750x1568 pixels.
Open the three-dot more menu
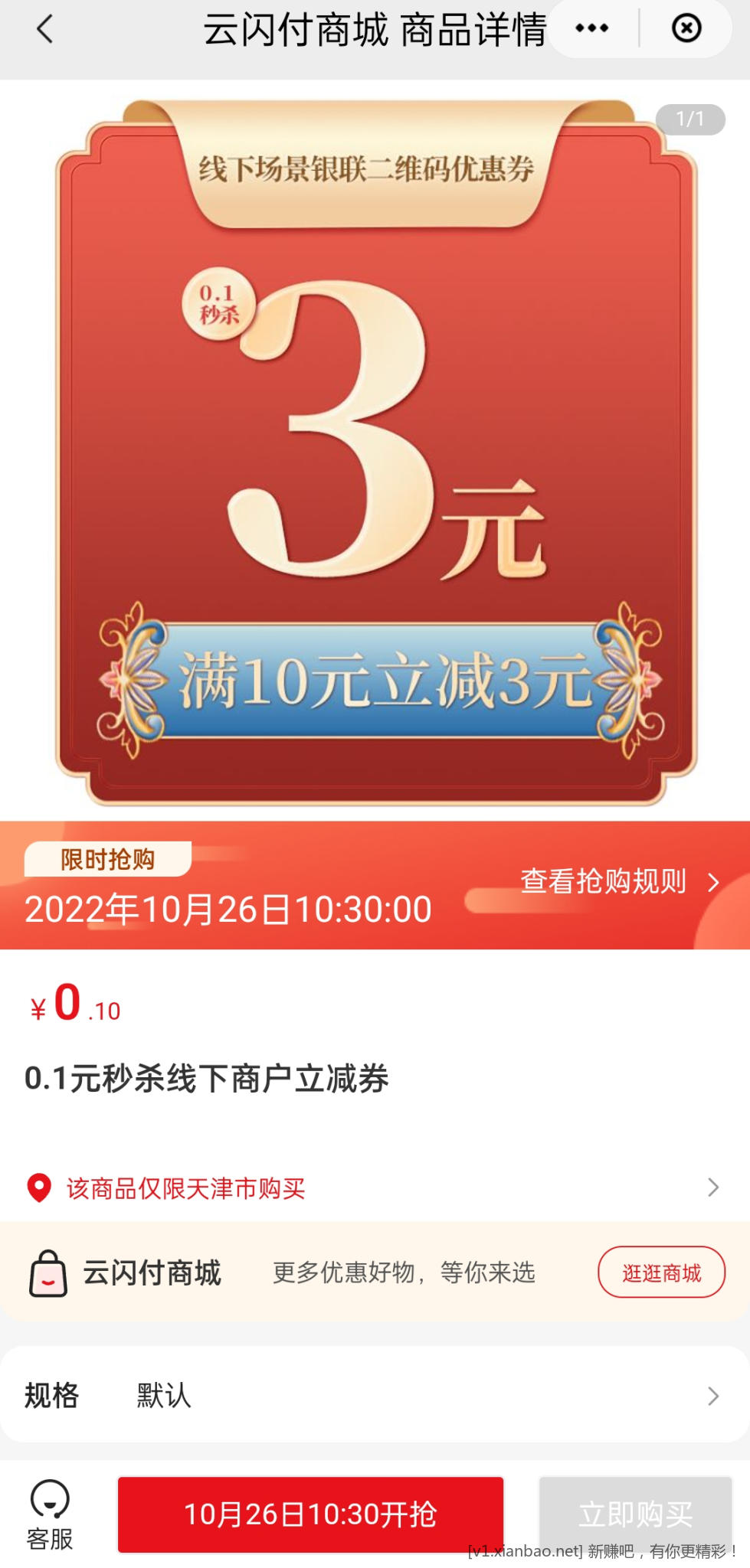pyautogui.click(x=592, y=28)
